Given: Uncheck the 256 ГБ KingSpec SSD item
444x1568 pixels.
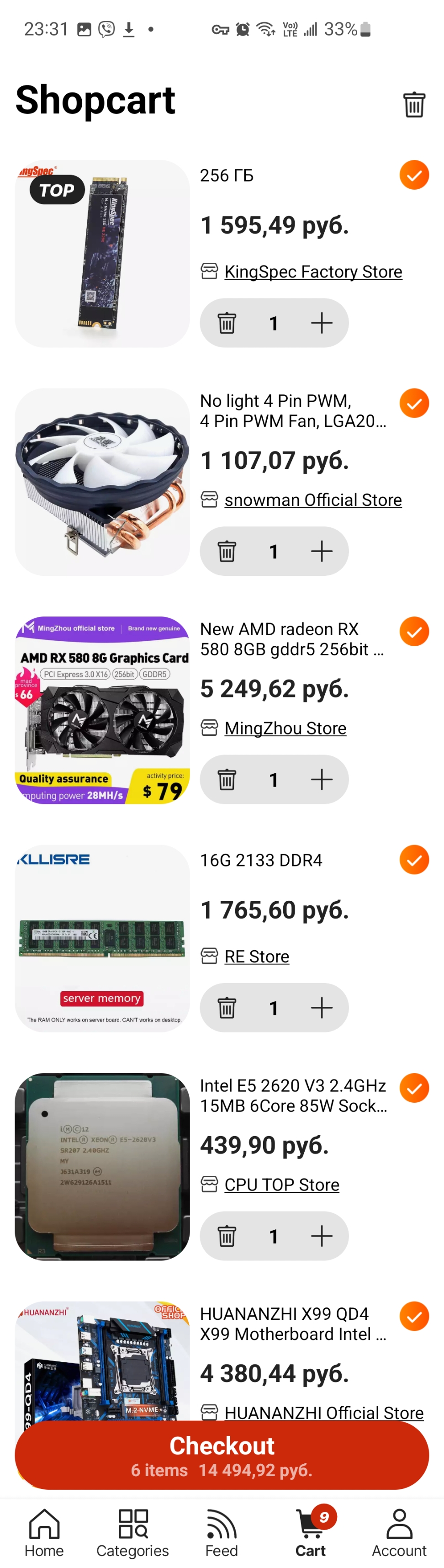Looking at the screenshot, I should (x=413, y=175).
